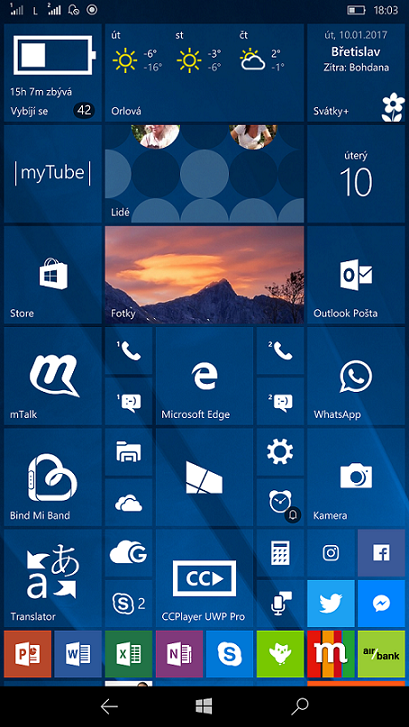Screen dimensions: 409x727
Task: Open WhatsApp
Action: click(356, 376)
